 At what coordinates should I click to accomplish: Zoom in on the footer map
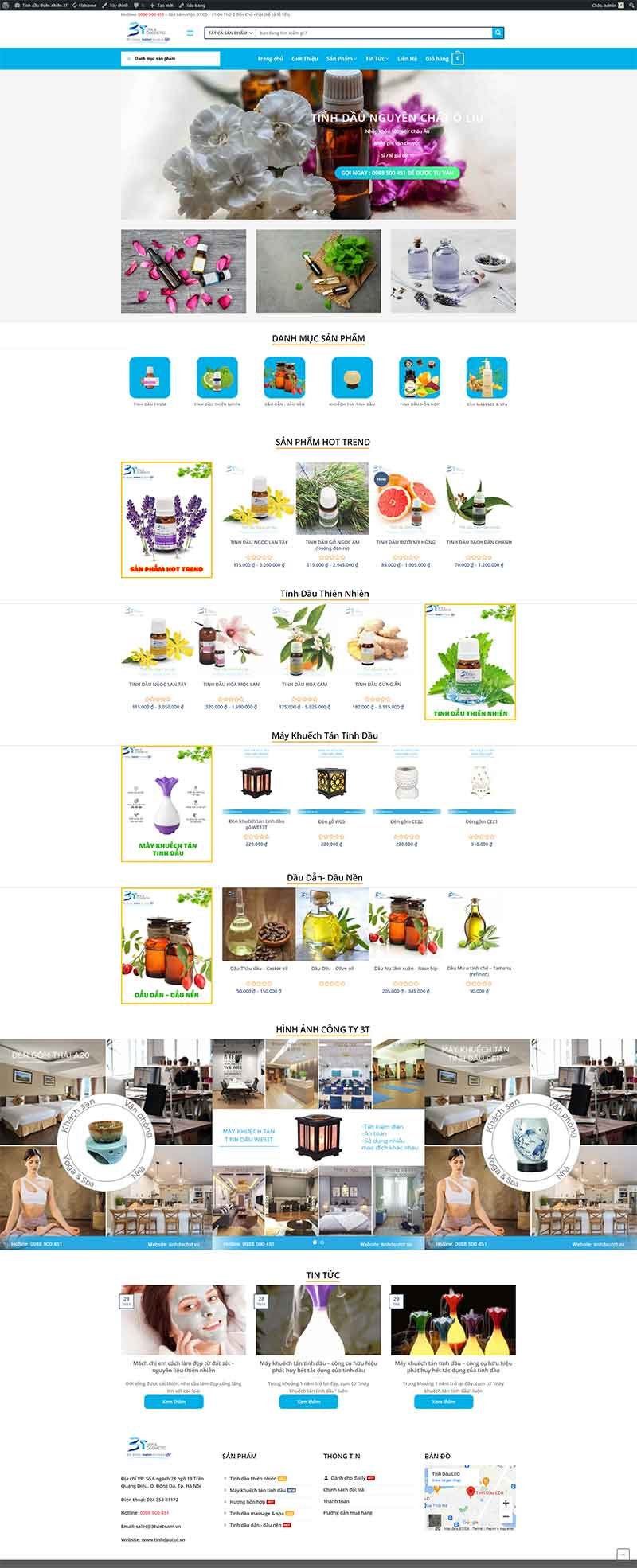pos(506,1504)
